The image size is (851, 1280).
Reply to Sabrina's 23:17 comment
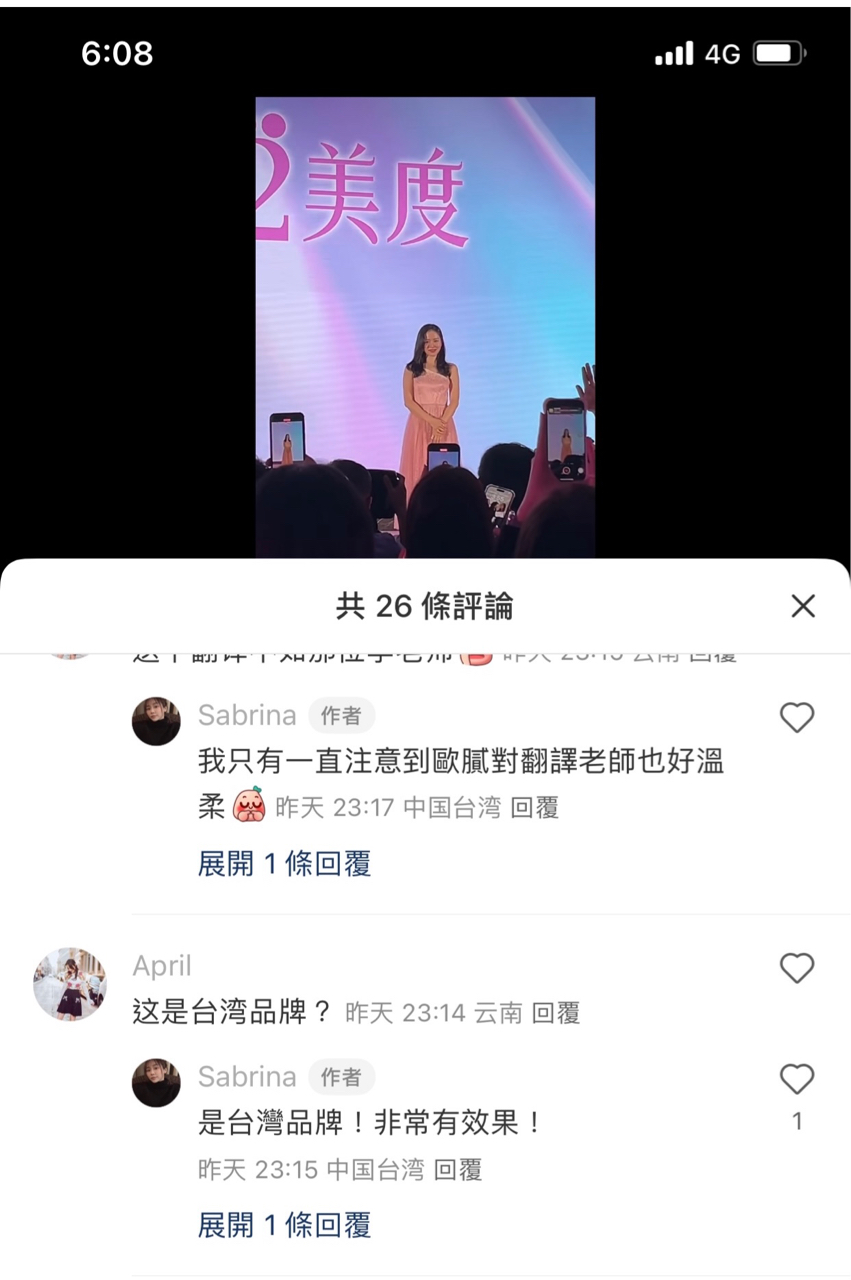pyautogui.click(x=534, y=808)
